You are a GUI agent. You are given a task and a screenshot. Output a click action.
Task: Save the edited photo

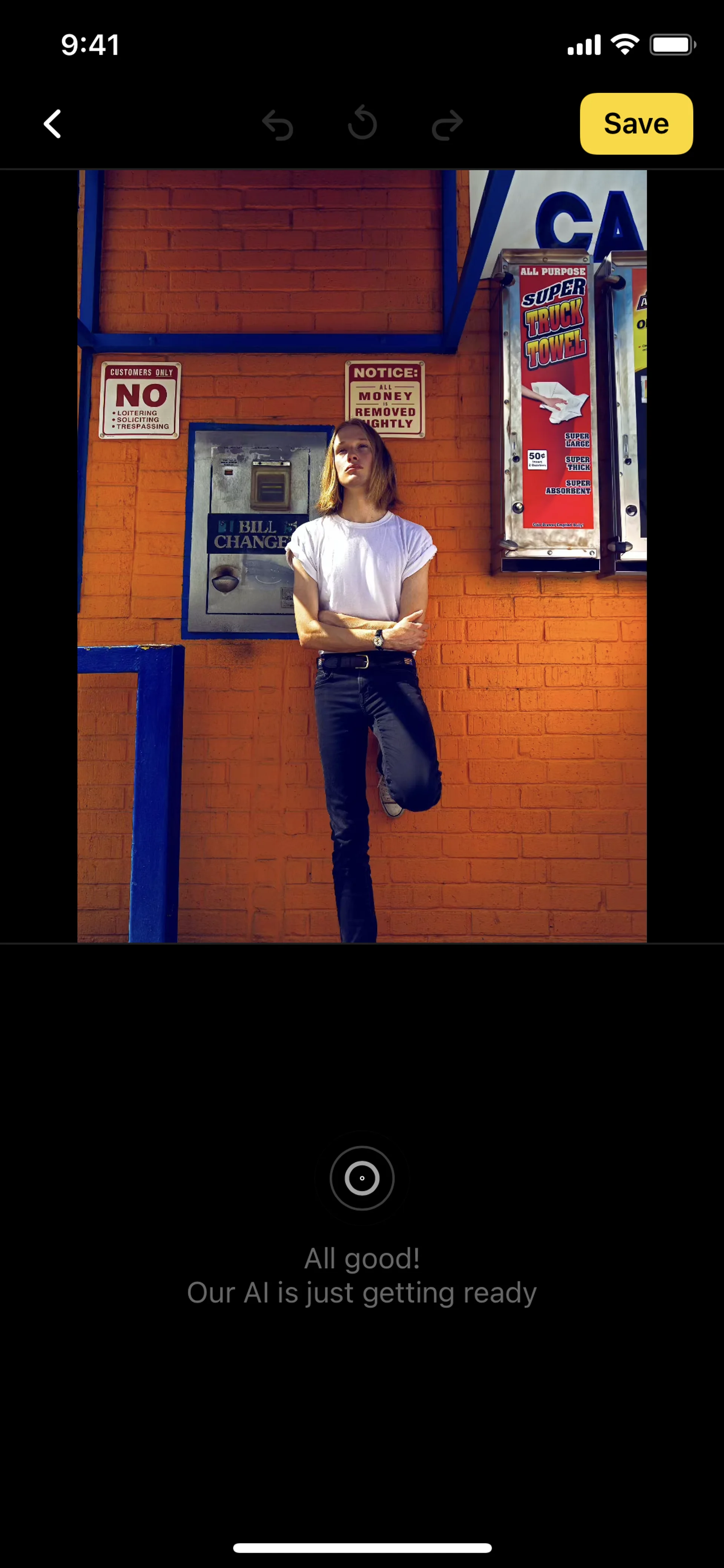point(636,124)
